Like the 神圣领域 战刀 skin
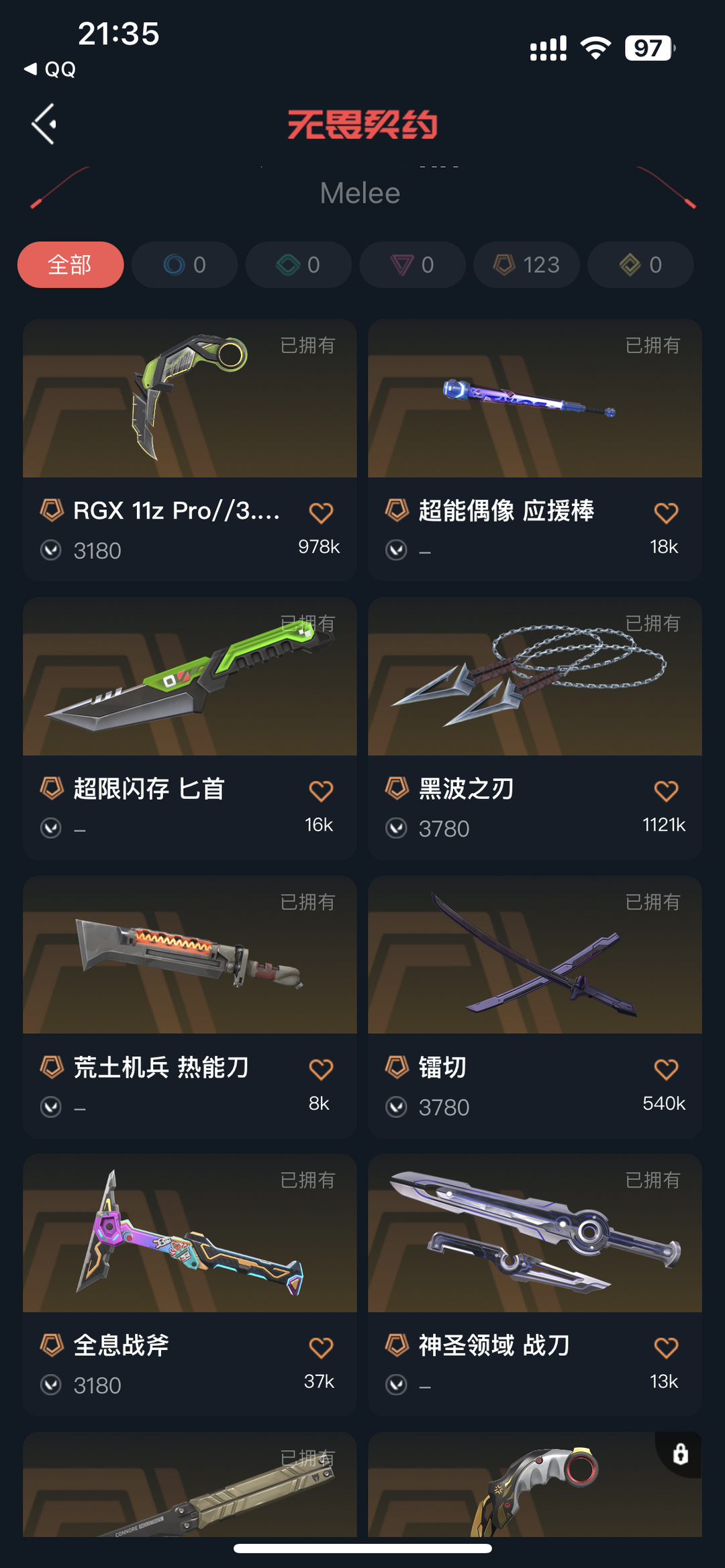 (666, 1347)
